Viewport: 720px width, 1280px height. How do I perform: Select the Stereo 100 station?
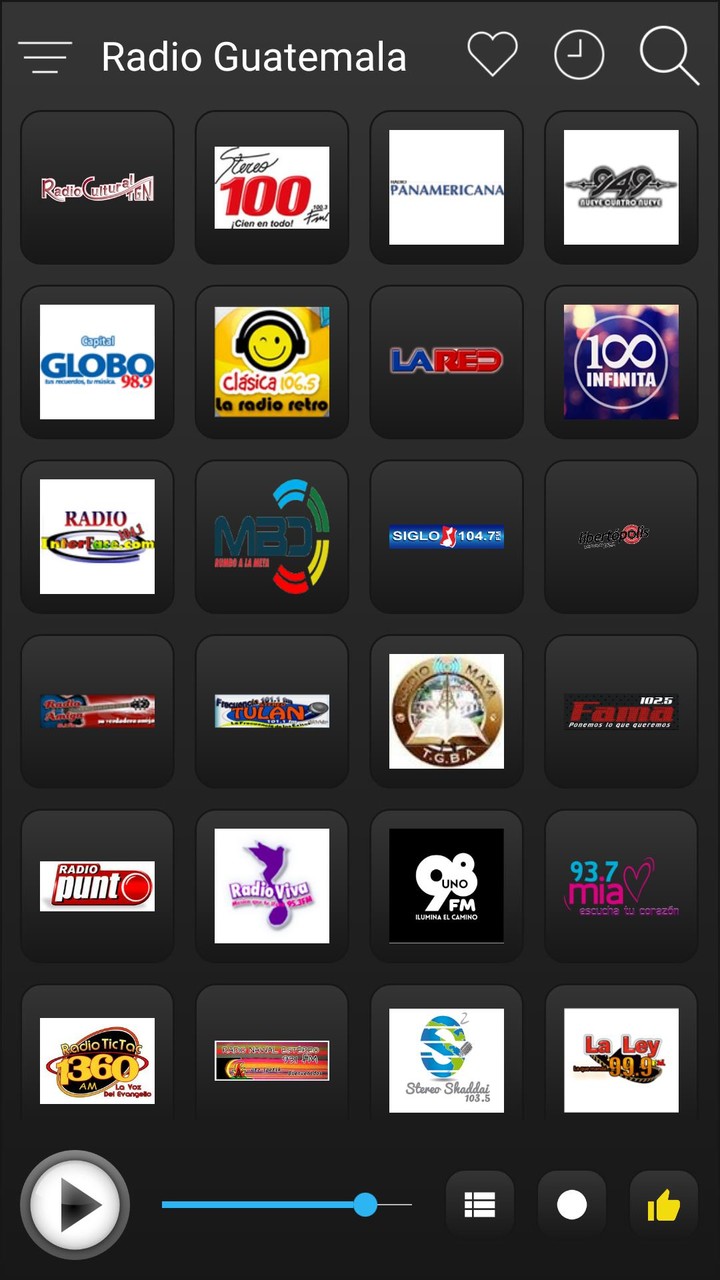(271, 187)
